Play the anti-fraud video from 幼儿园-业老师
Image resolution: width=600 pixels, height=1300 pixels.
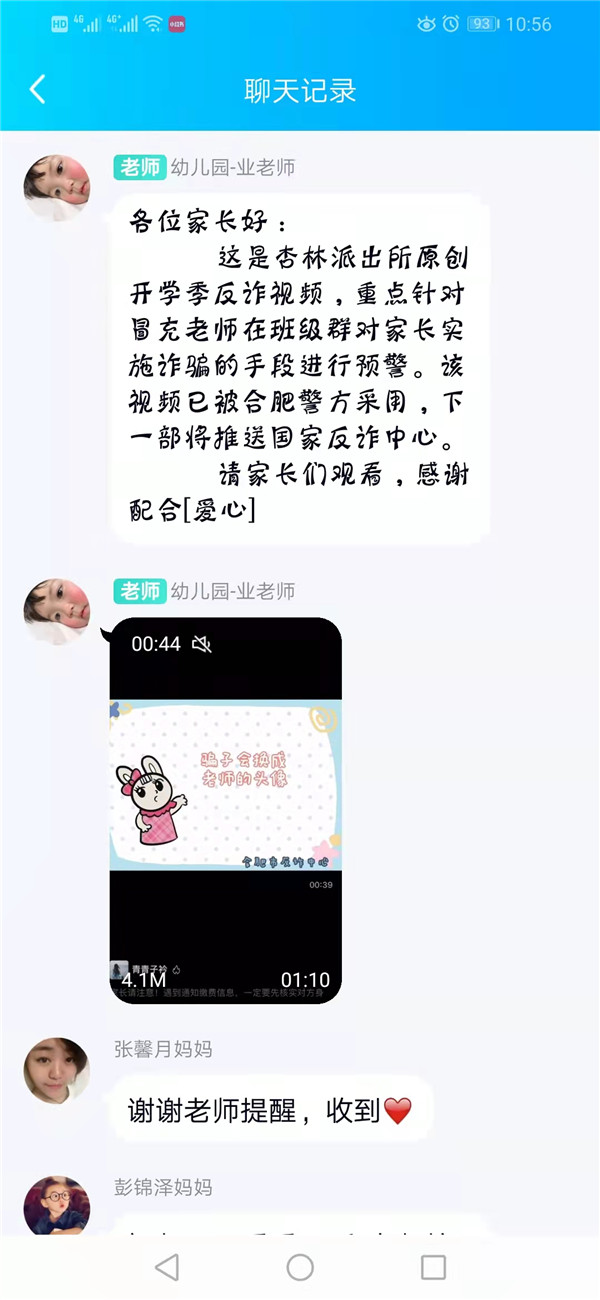[x=225, y=810]
